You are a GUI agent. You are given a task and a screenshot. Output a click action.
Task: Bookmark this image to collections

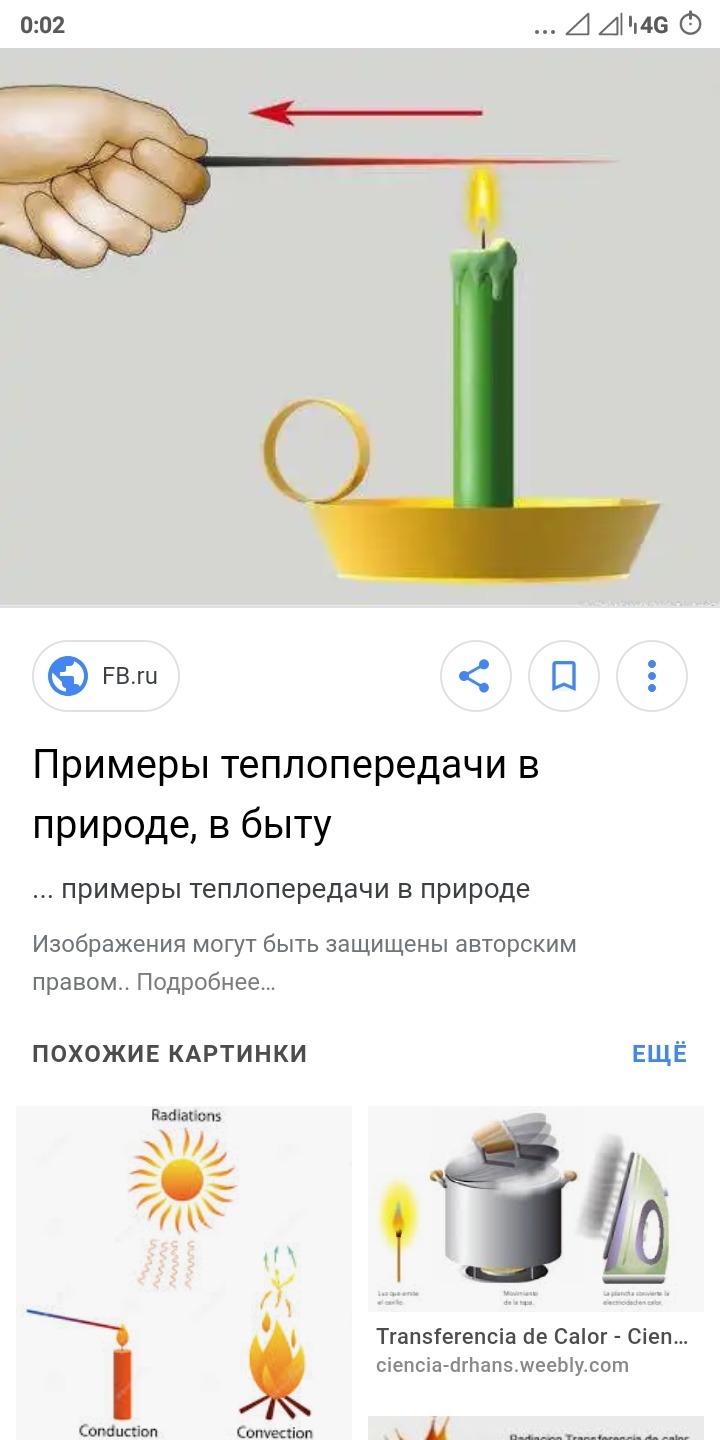pyautogui.click(x=564, y=676)
